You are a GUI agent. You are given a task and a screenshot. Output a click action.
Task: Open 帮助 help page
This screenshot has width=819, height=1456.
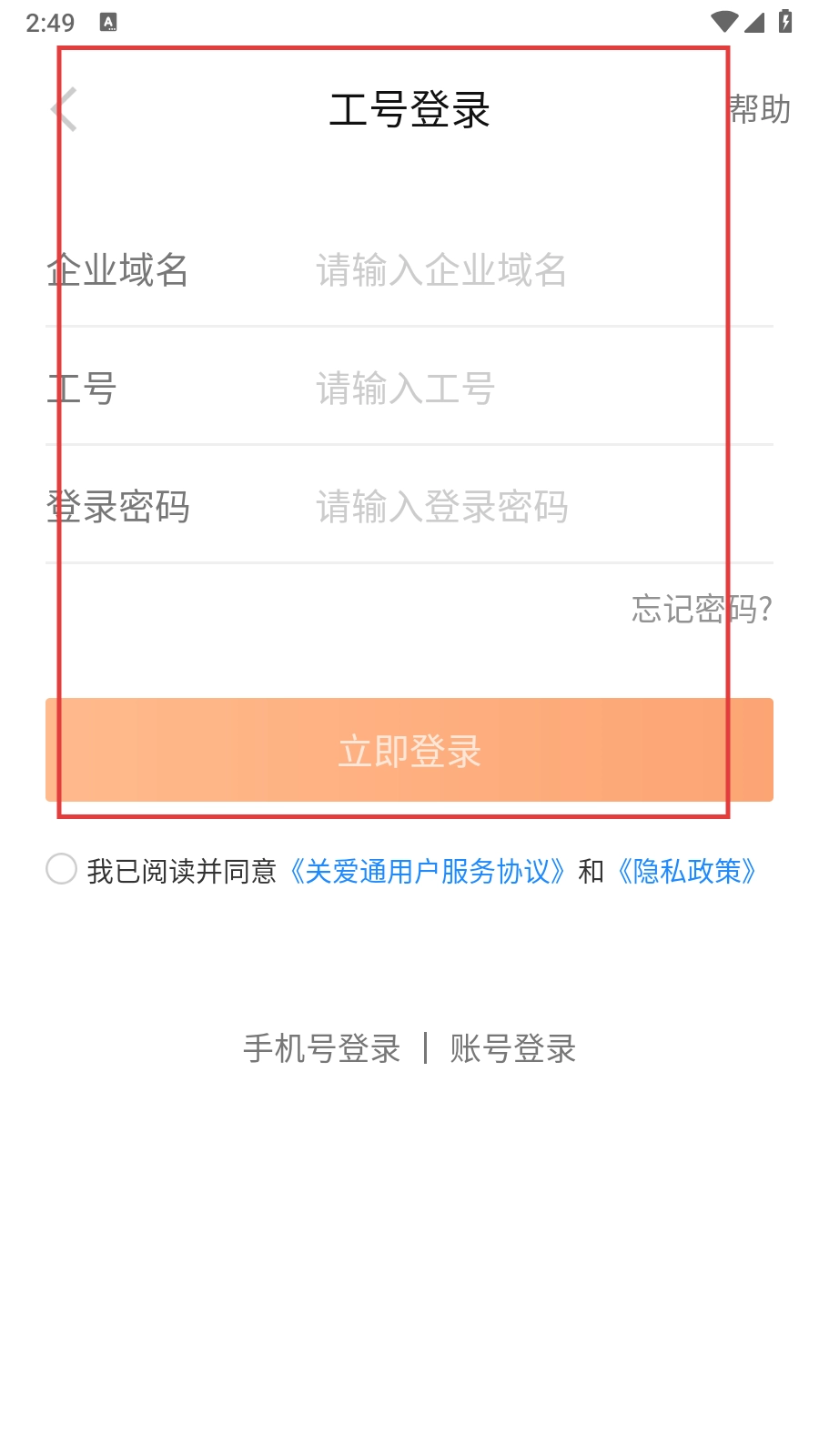click(760, 109)
